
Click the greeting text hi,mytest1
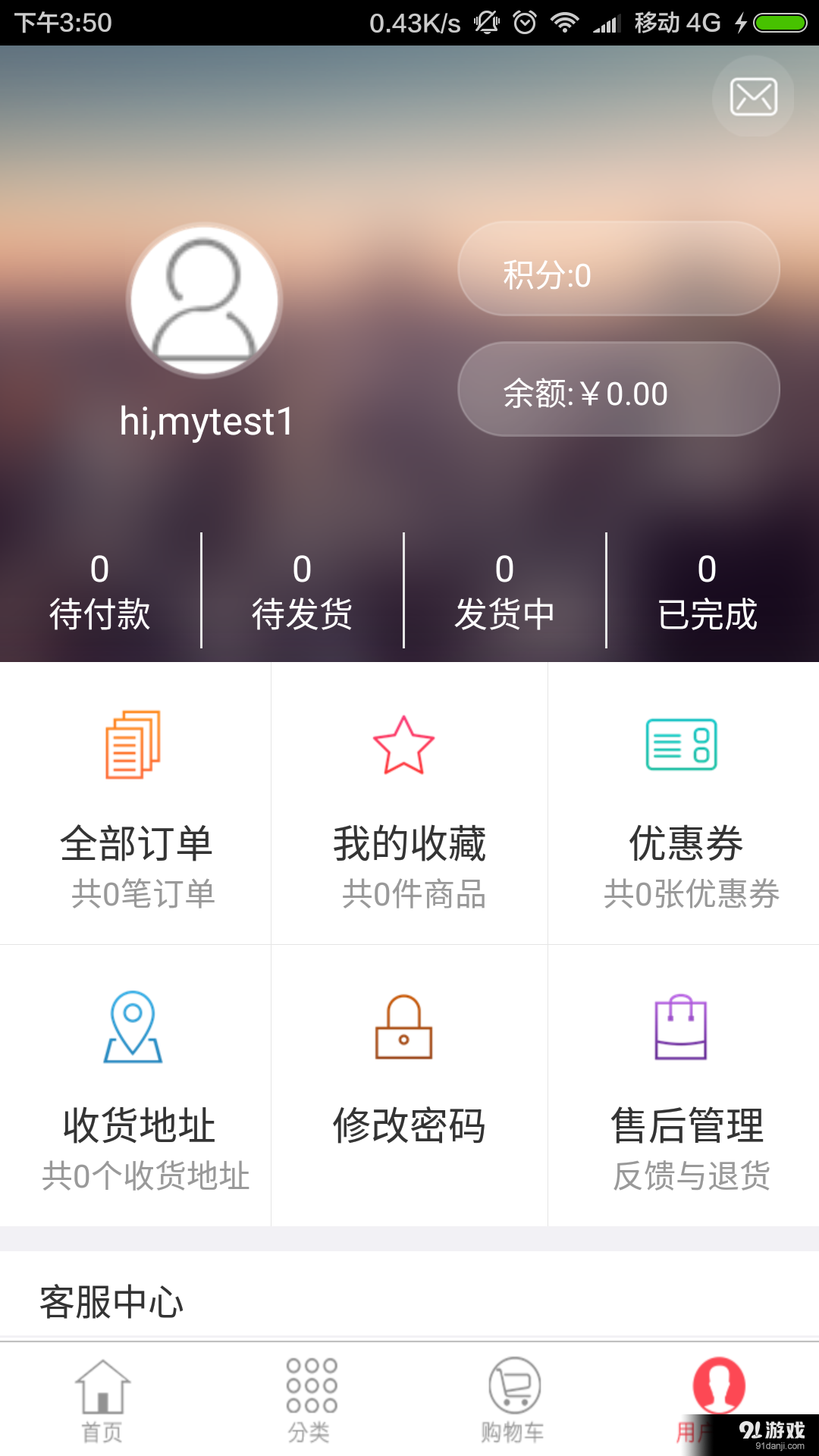[206, 423]
